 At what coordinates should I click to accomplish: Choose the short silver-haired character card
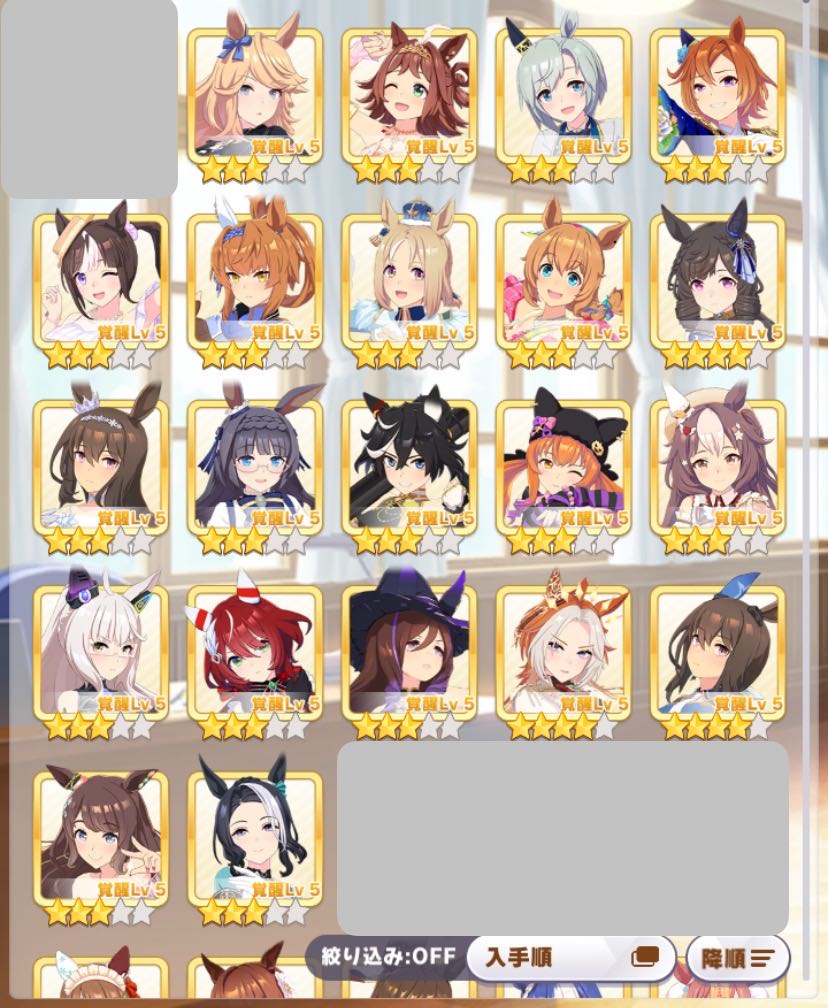(x=563, y=97)
